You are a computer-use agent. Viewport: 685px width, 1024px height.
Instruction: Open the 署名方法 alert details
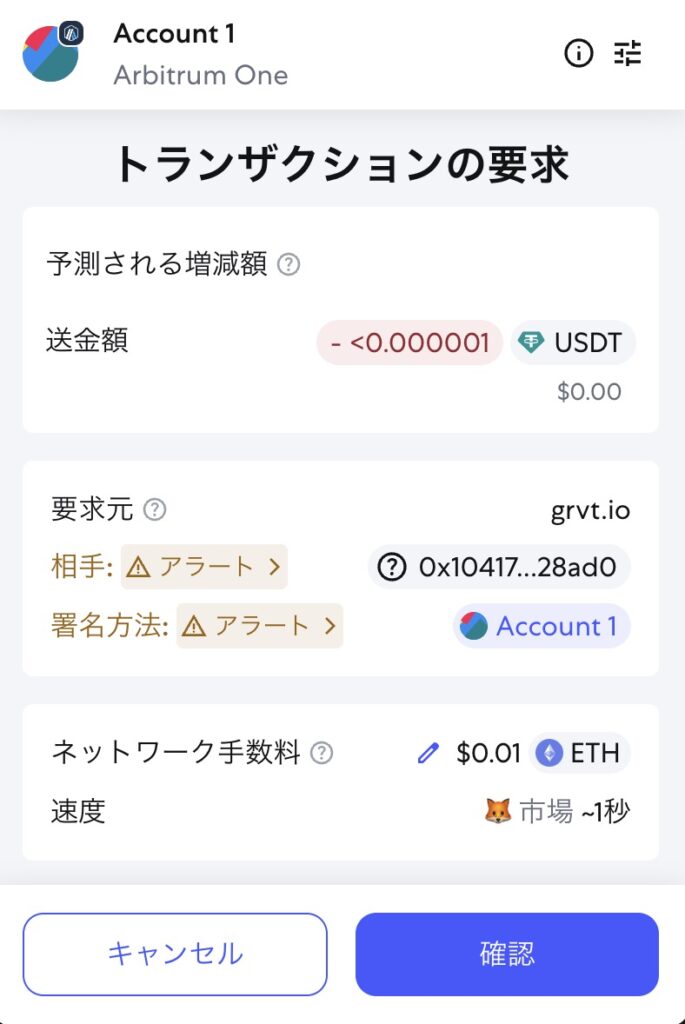pos(260,626)
